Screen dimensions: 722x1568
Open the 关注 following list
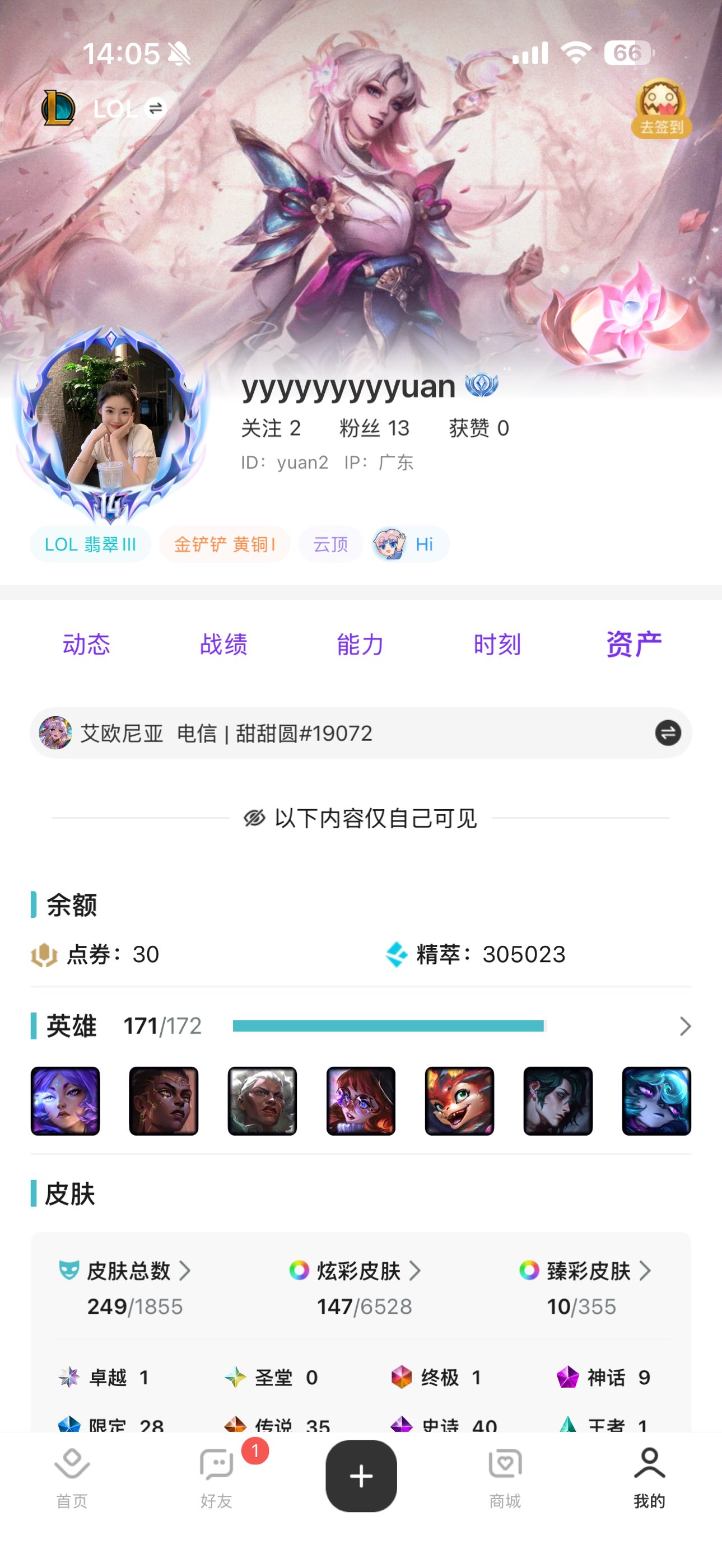tap(271, 428)
